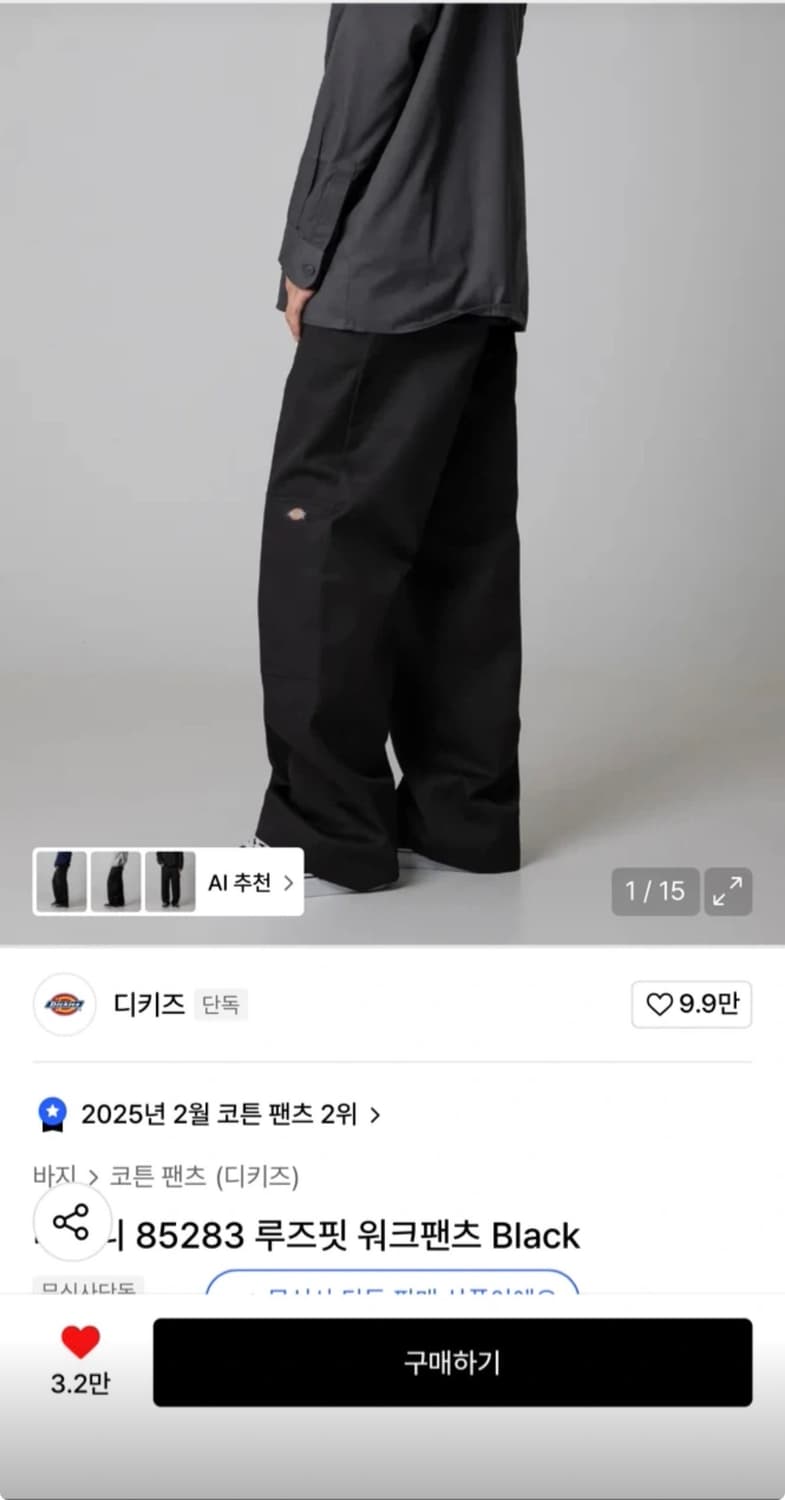
Task: Click the Dickies circular brand logo
Action: click(x=64, y=1005)
